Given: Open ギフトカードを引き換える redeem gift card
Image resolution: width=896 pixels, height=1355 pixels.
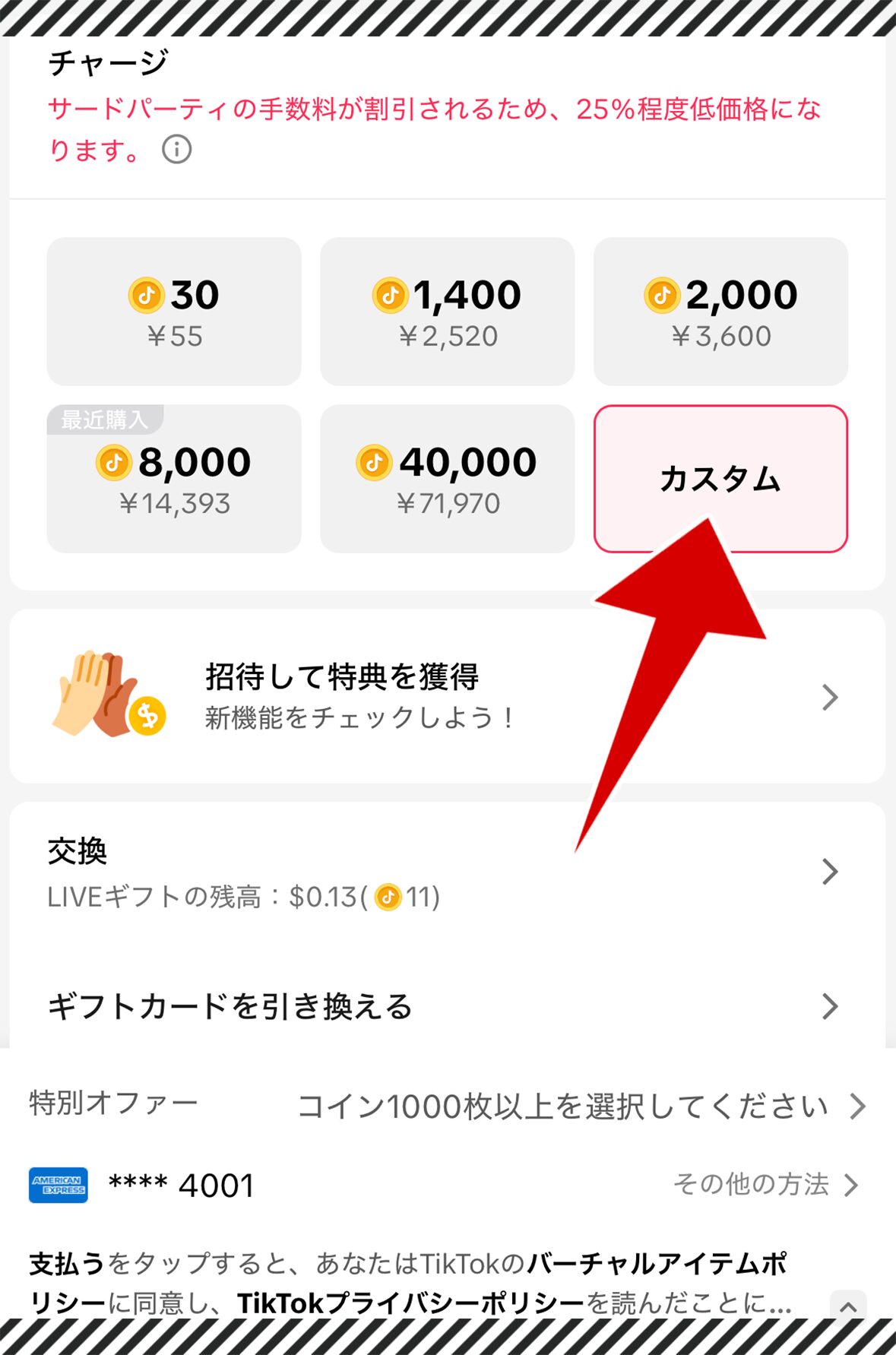Looking at the screenshot, I should pyautogui.click(x=447, y=1006).
